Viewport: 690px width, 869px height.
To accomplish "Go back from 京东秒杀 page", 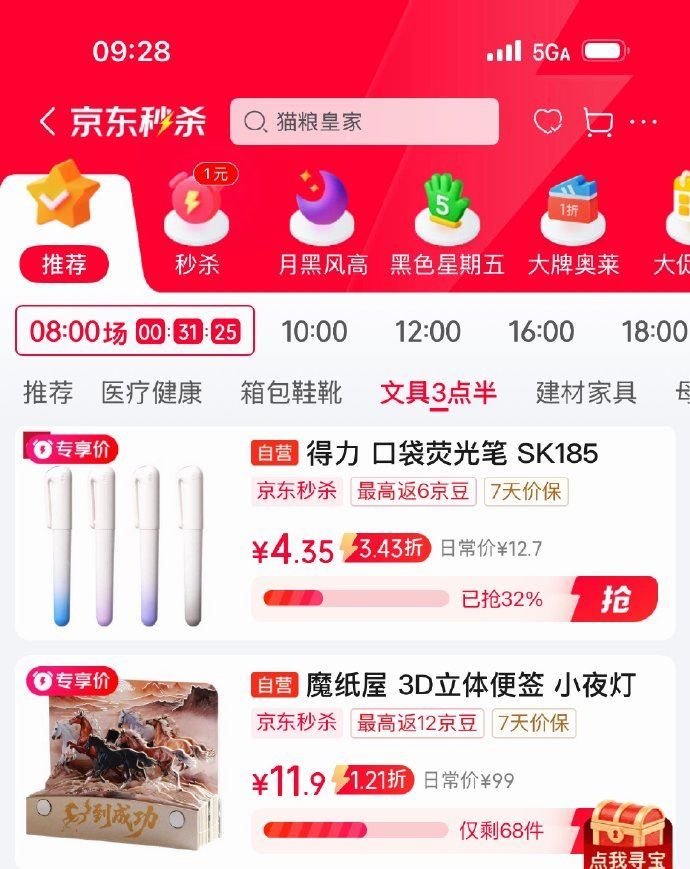I will pyautogui.click(x=47, y=122).
